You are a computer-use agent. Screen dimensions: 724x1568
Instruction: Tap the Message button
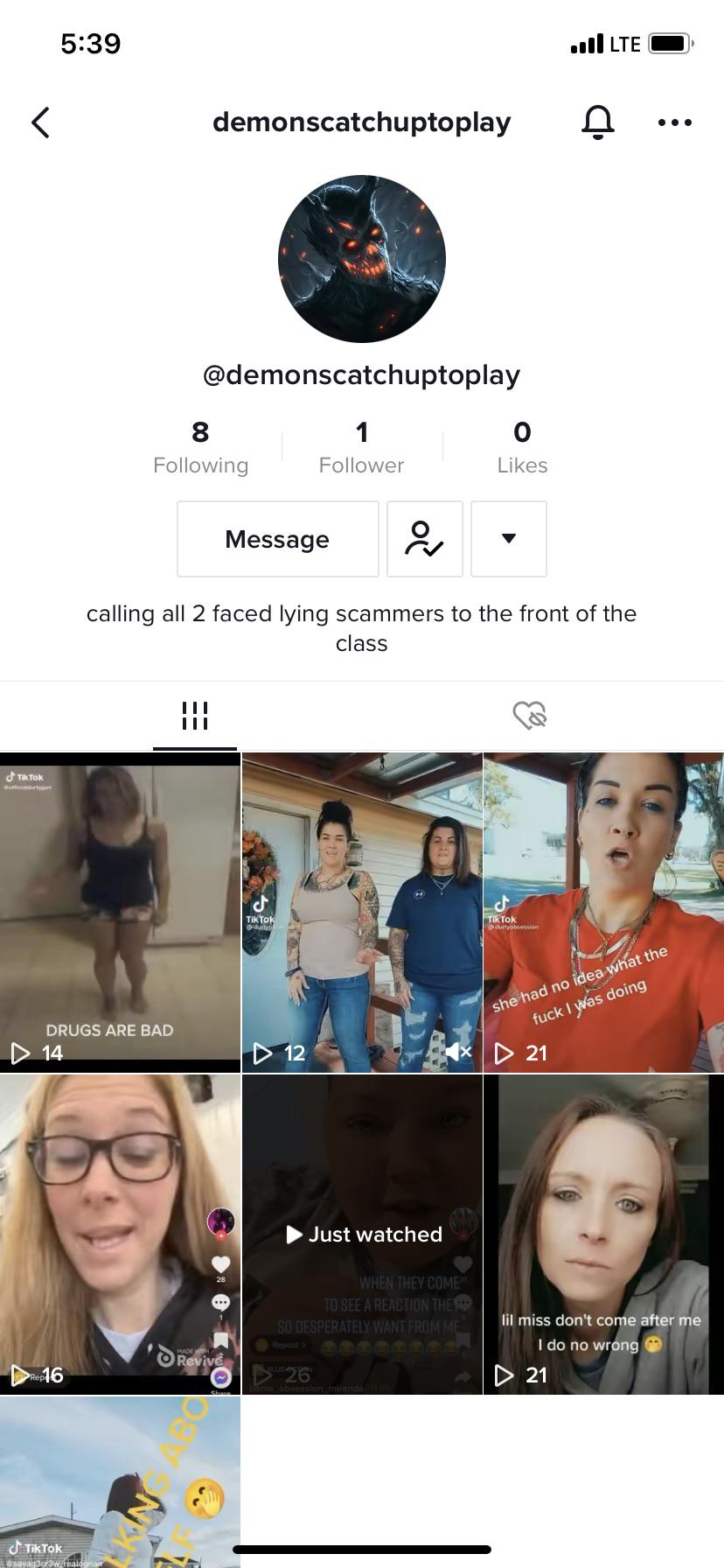(x=277, y=539)
